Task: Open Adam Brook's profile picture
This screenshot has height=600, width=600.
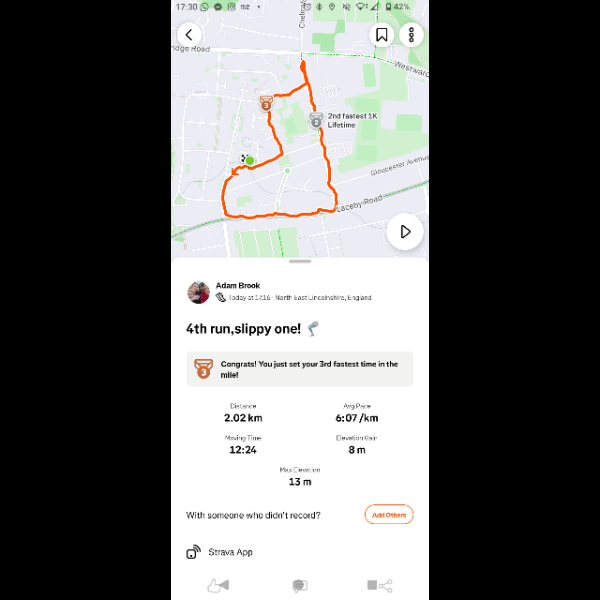Action: pos(198,292)
